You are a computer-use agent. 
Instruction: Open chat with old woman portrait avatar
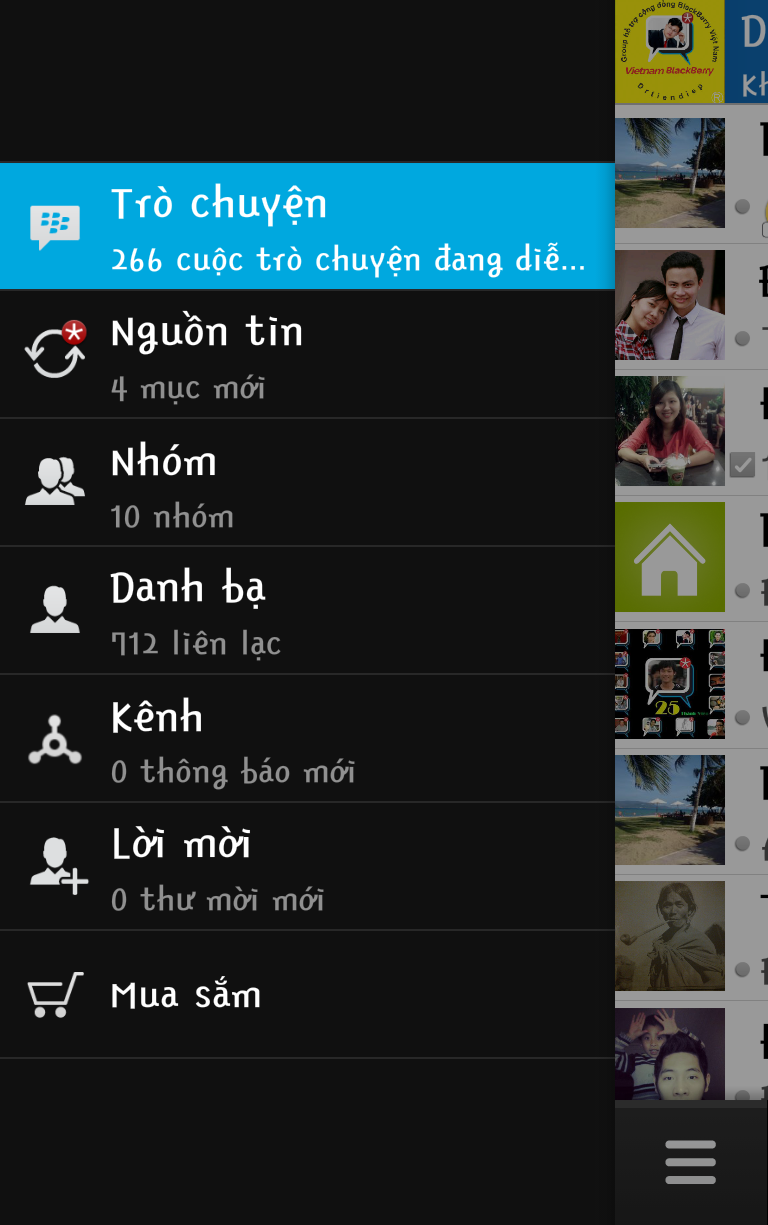(670, 936)
